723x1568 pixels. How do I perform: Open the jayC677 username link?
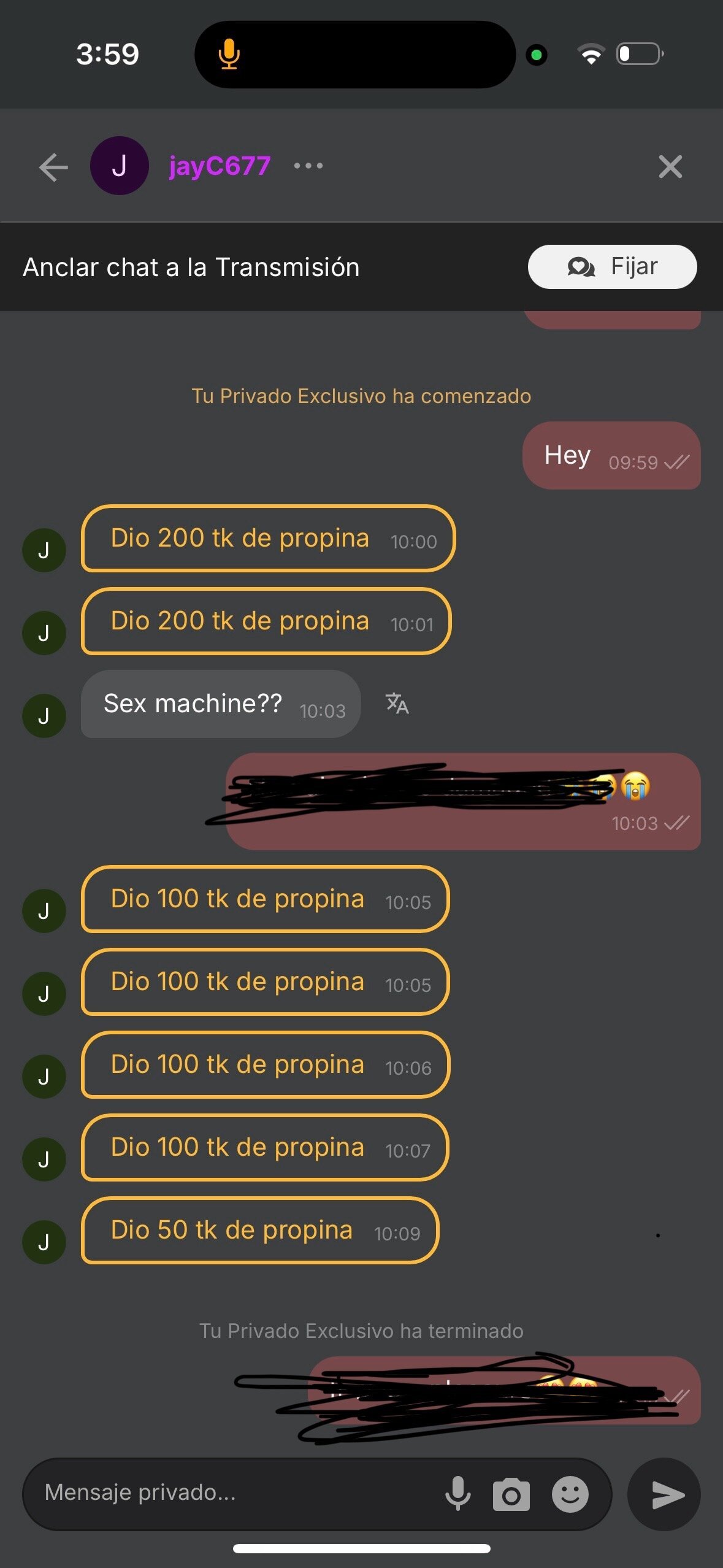(220, 166)
